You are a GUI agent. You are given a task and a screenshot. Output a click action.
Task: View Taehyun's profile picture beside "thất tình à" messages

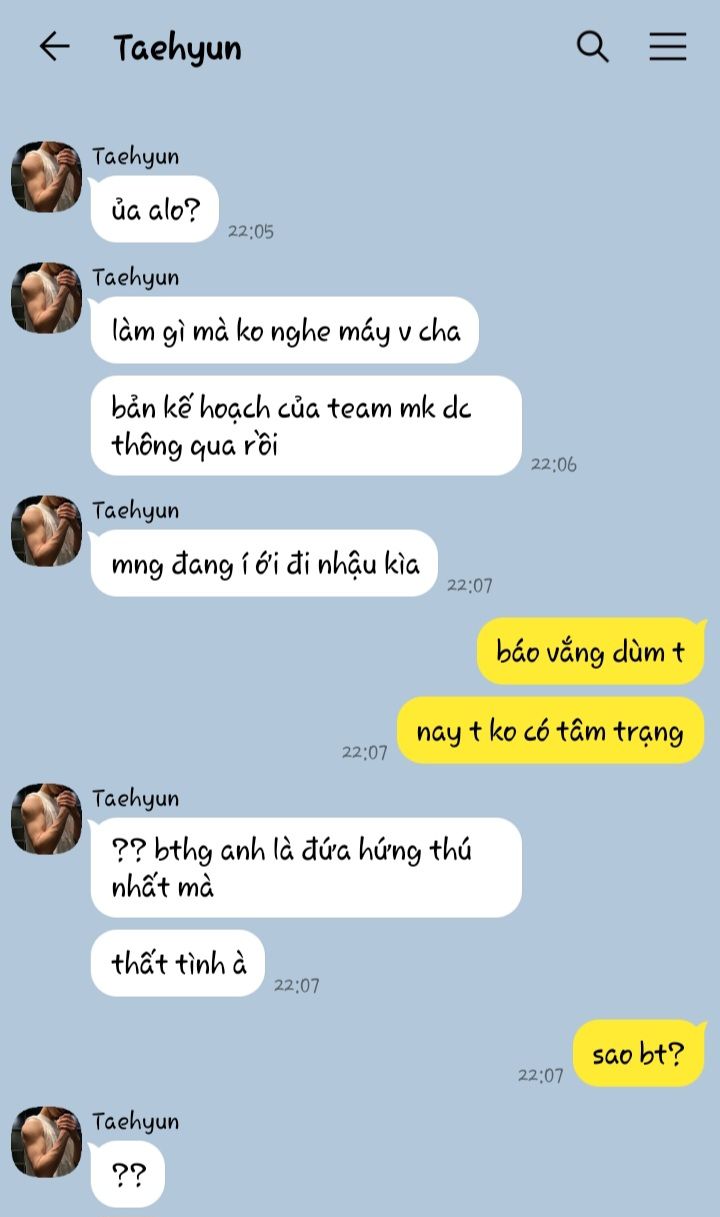click(x=46, y=819)
